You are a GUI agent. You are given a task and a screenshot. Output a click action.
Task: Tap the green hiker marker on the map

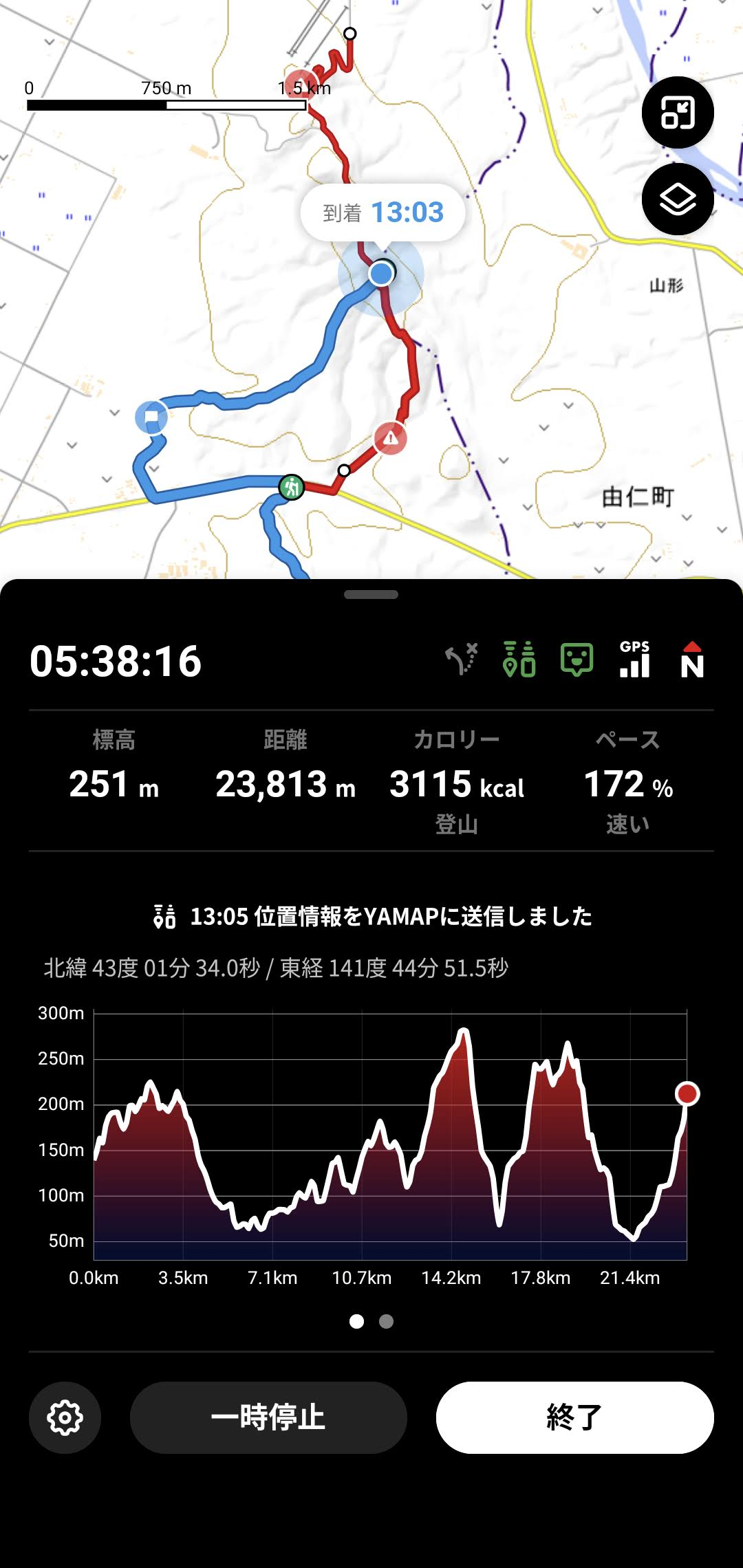pos(292,487)
